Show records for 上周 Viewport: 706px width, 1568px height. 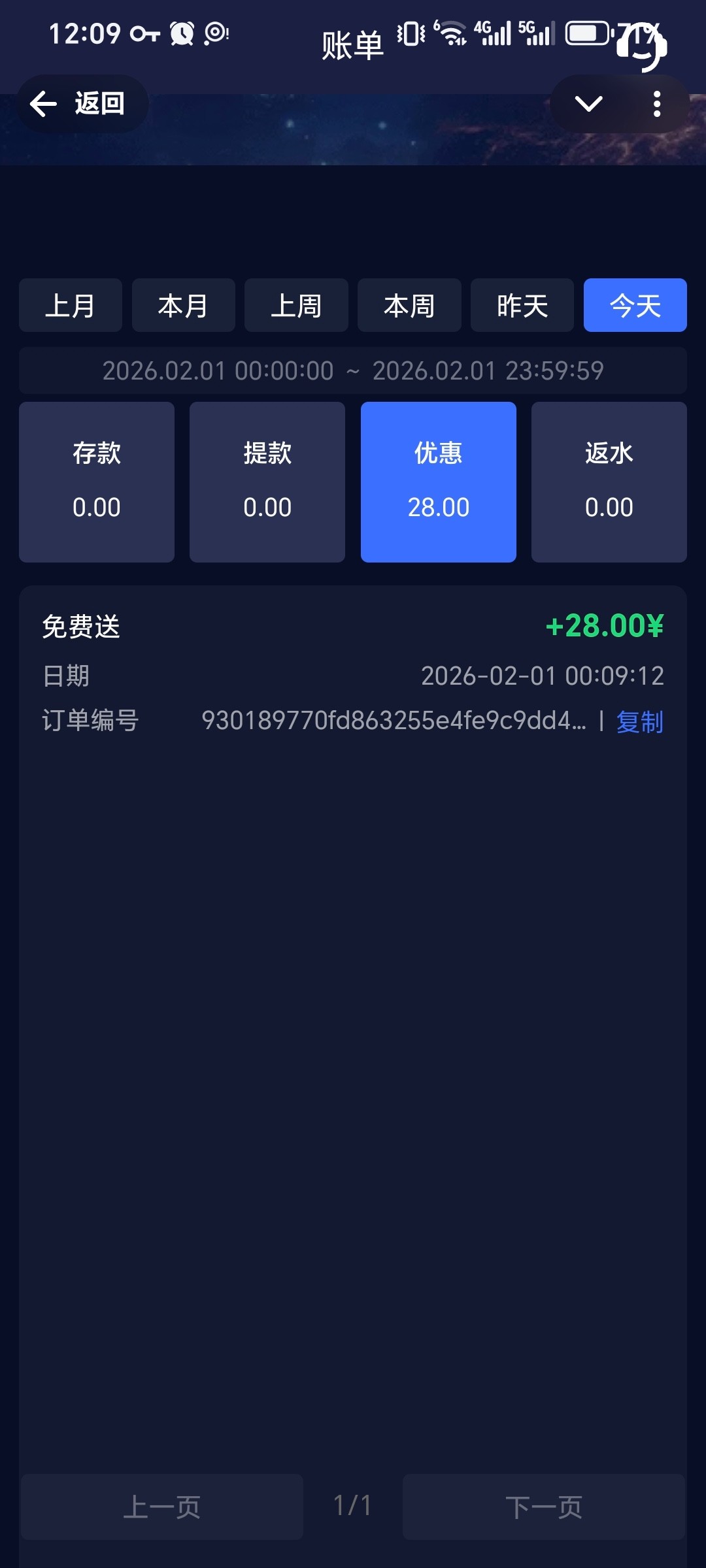click(296, 306)
